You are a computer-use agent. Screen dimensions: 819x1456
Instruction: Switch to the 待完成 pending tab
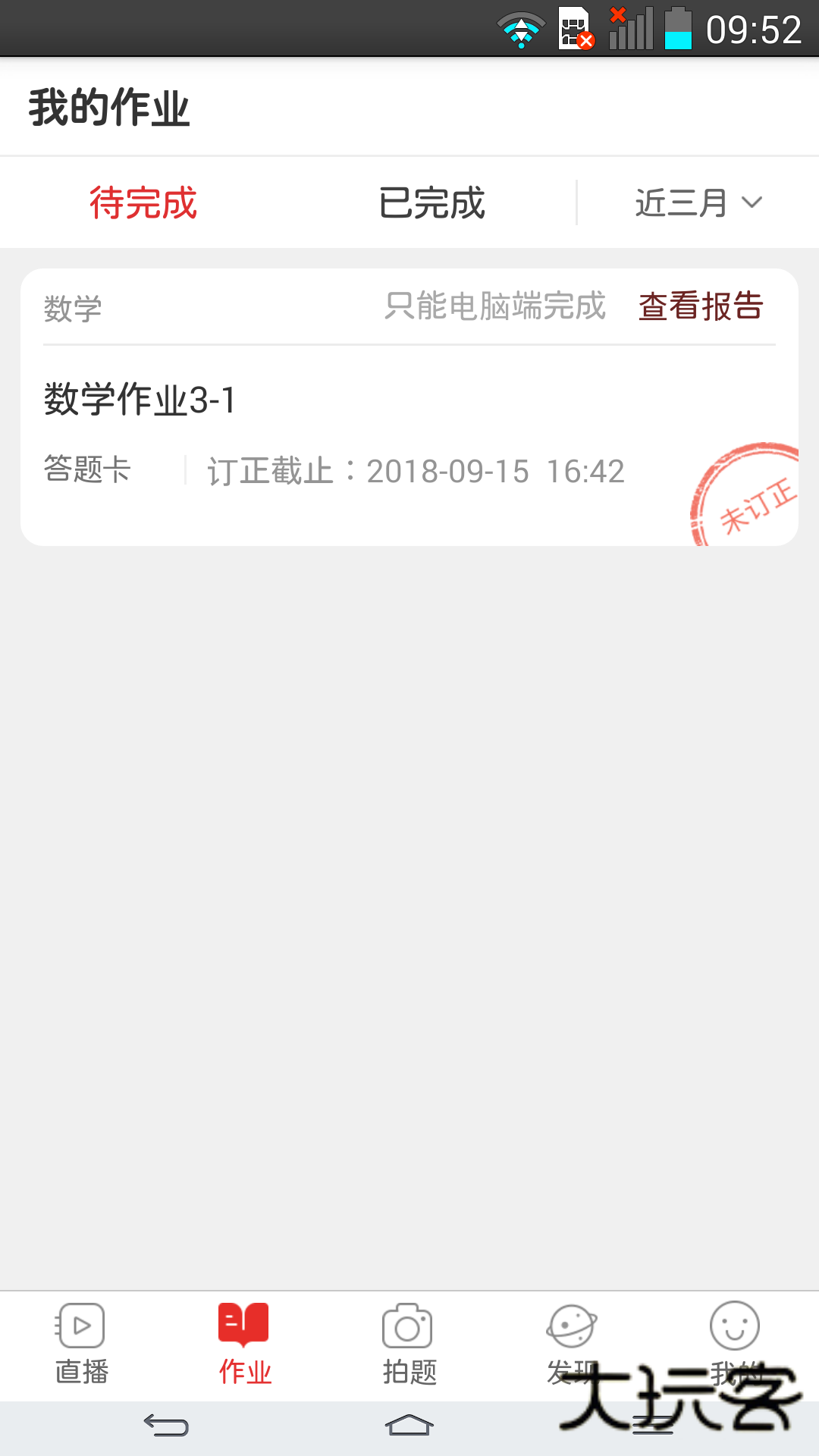pyautogui.click(x=143, y=202)
